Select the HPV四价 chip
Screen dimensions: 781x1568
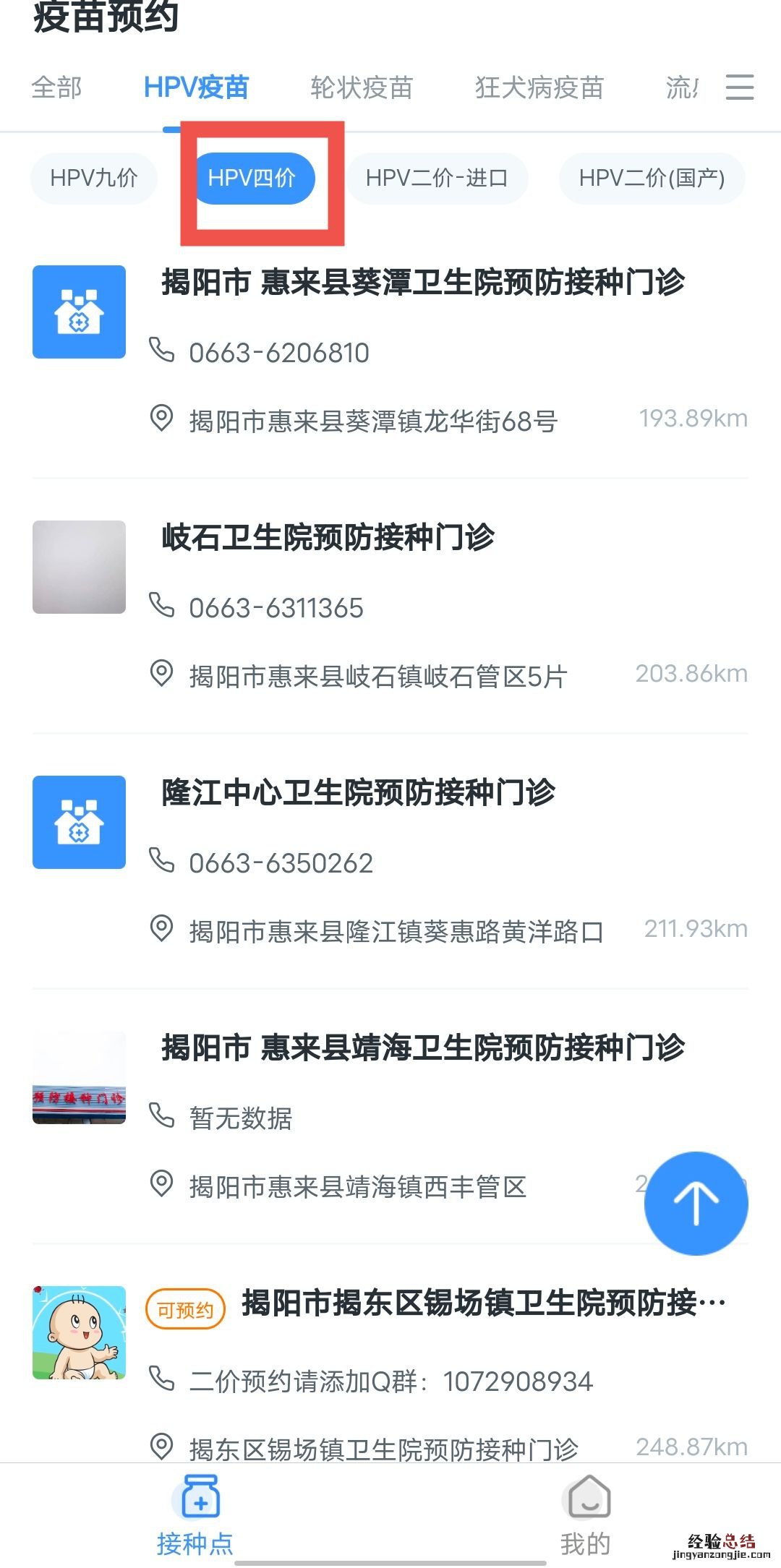pos(252,178)
